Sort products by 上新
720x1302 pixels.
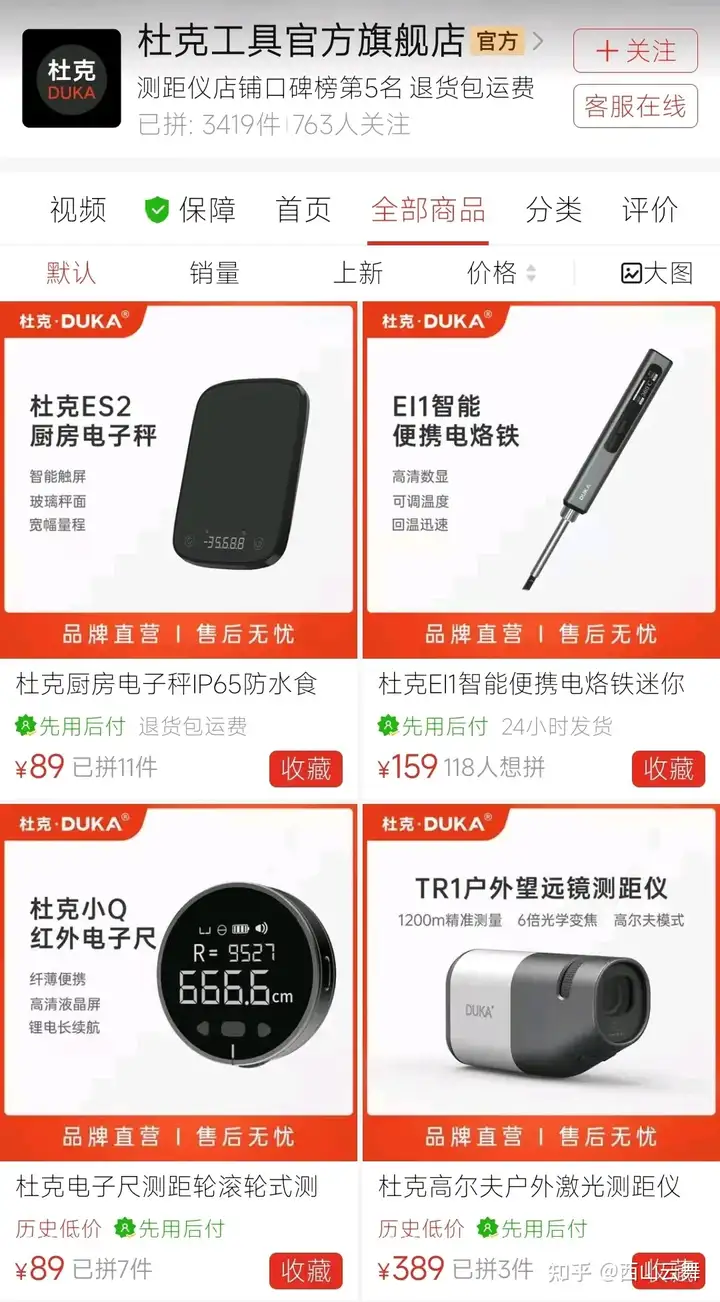(358, 273)
